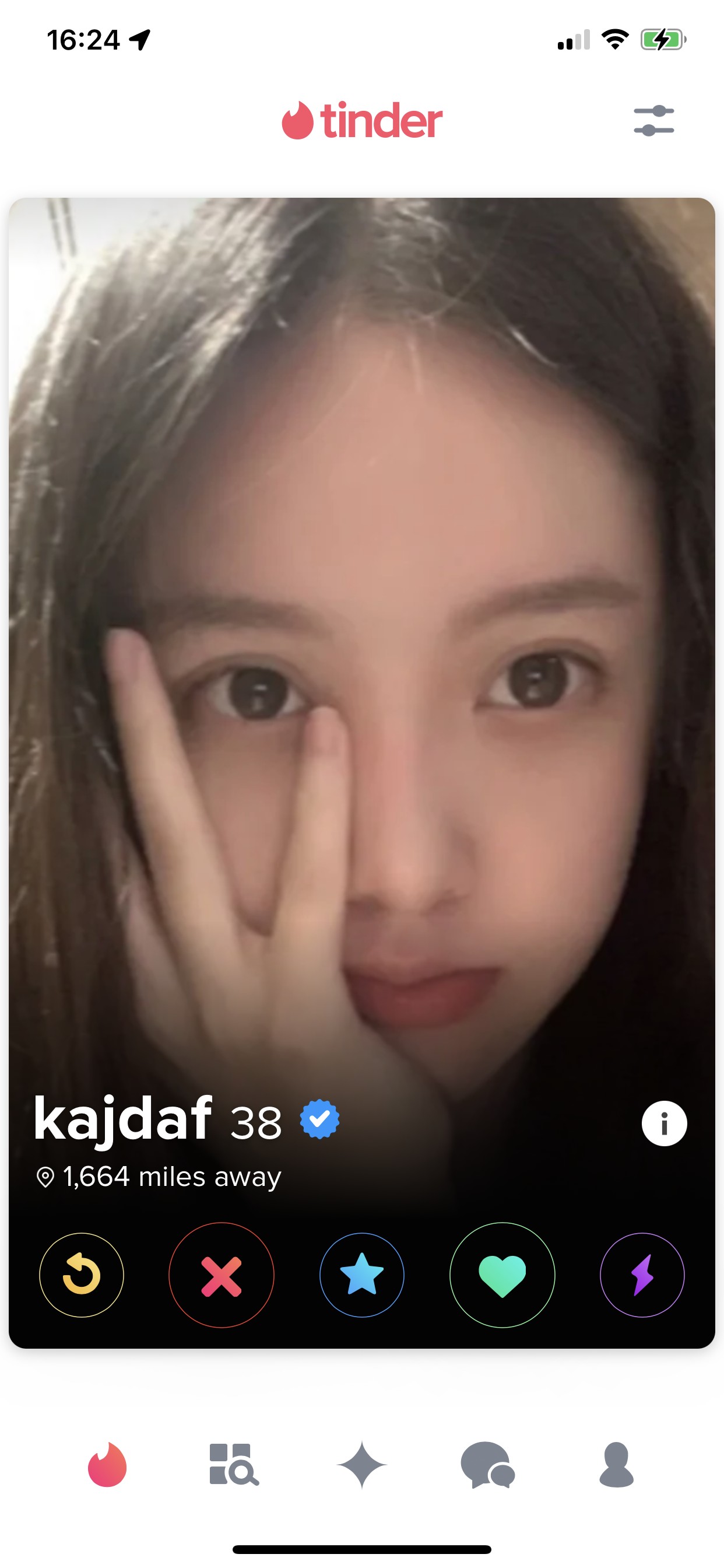This screenshot has height=1568, width=724.
Task: Like kajdaf with the green heart
Action: click(x=502, y=1275)
